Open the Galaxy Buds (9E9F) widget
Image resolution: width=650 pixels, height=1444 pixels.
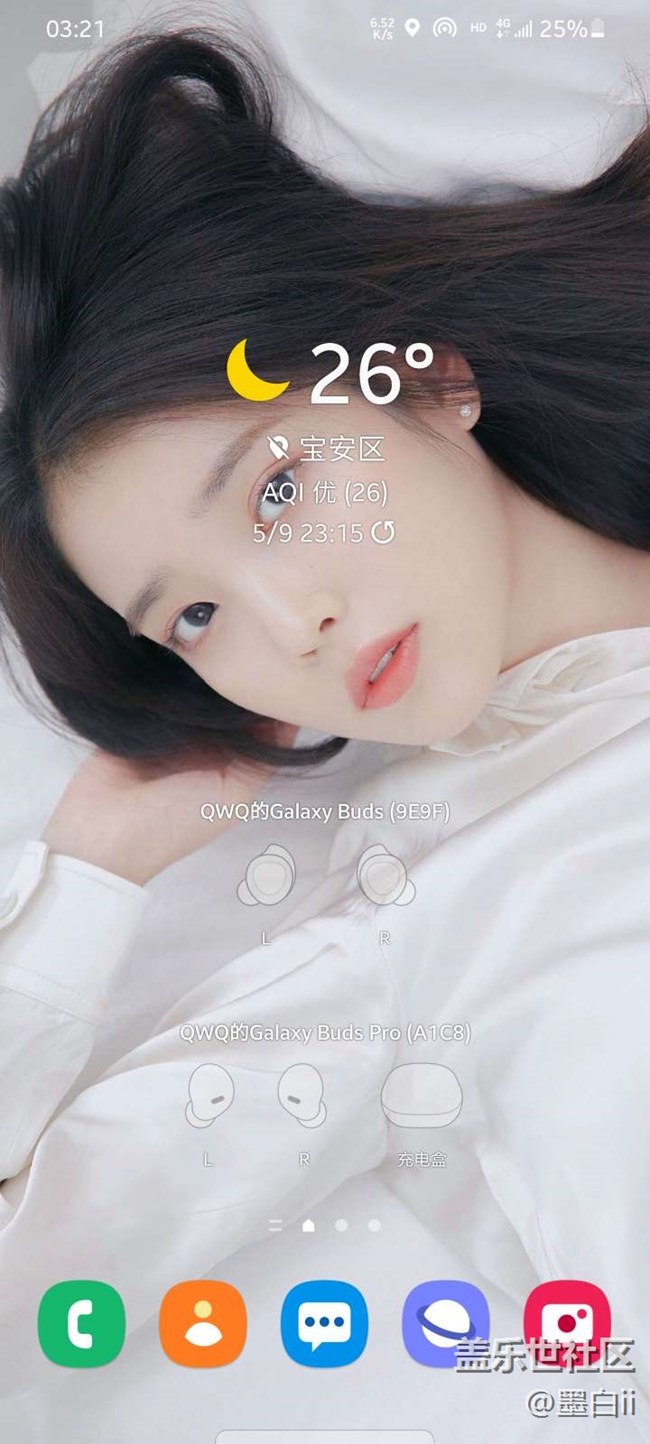[325, 875]
